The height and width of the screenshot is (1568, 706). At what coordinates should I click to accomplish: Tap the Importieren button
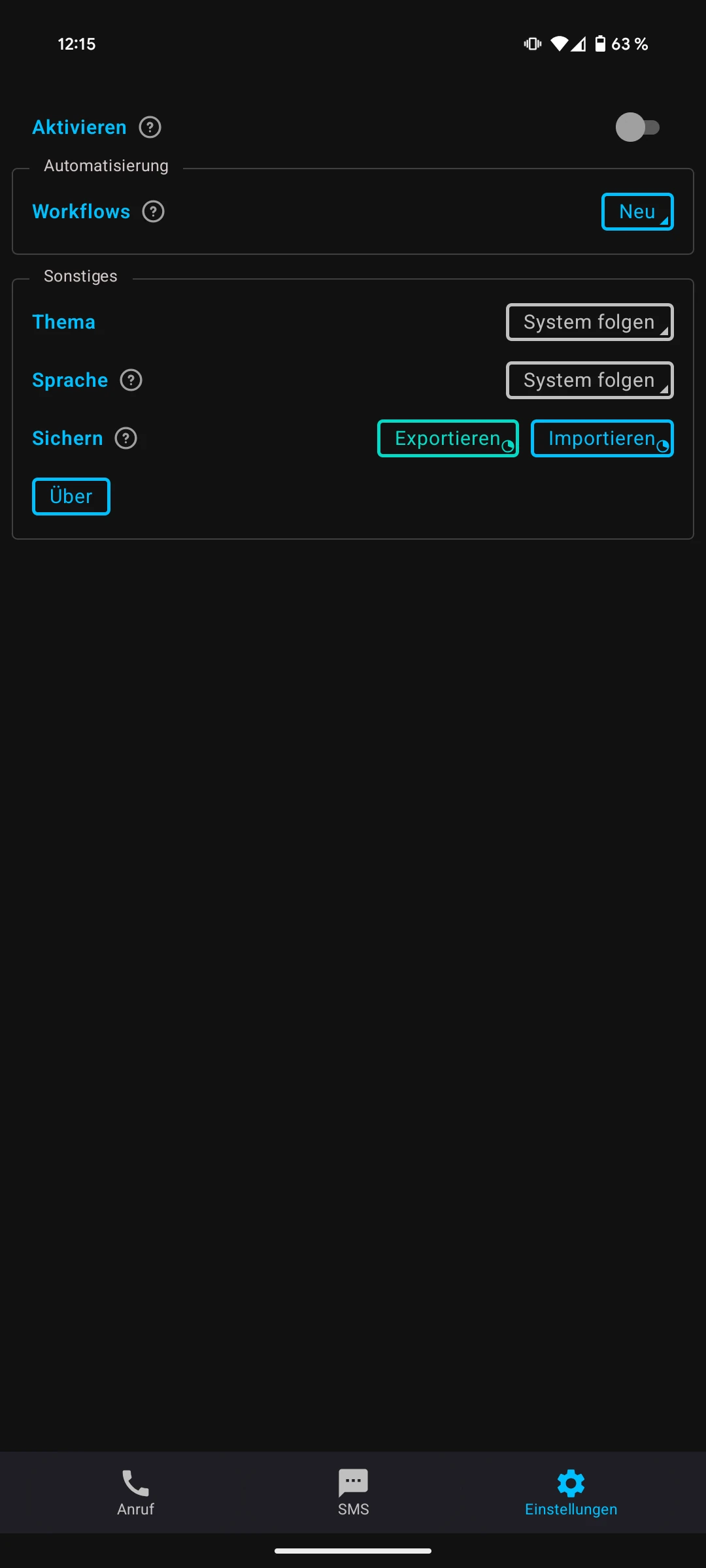pyautogui.click(x=601, y=438)
